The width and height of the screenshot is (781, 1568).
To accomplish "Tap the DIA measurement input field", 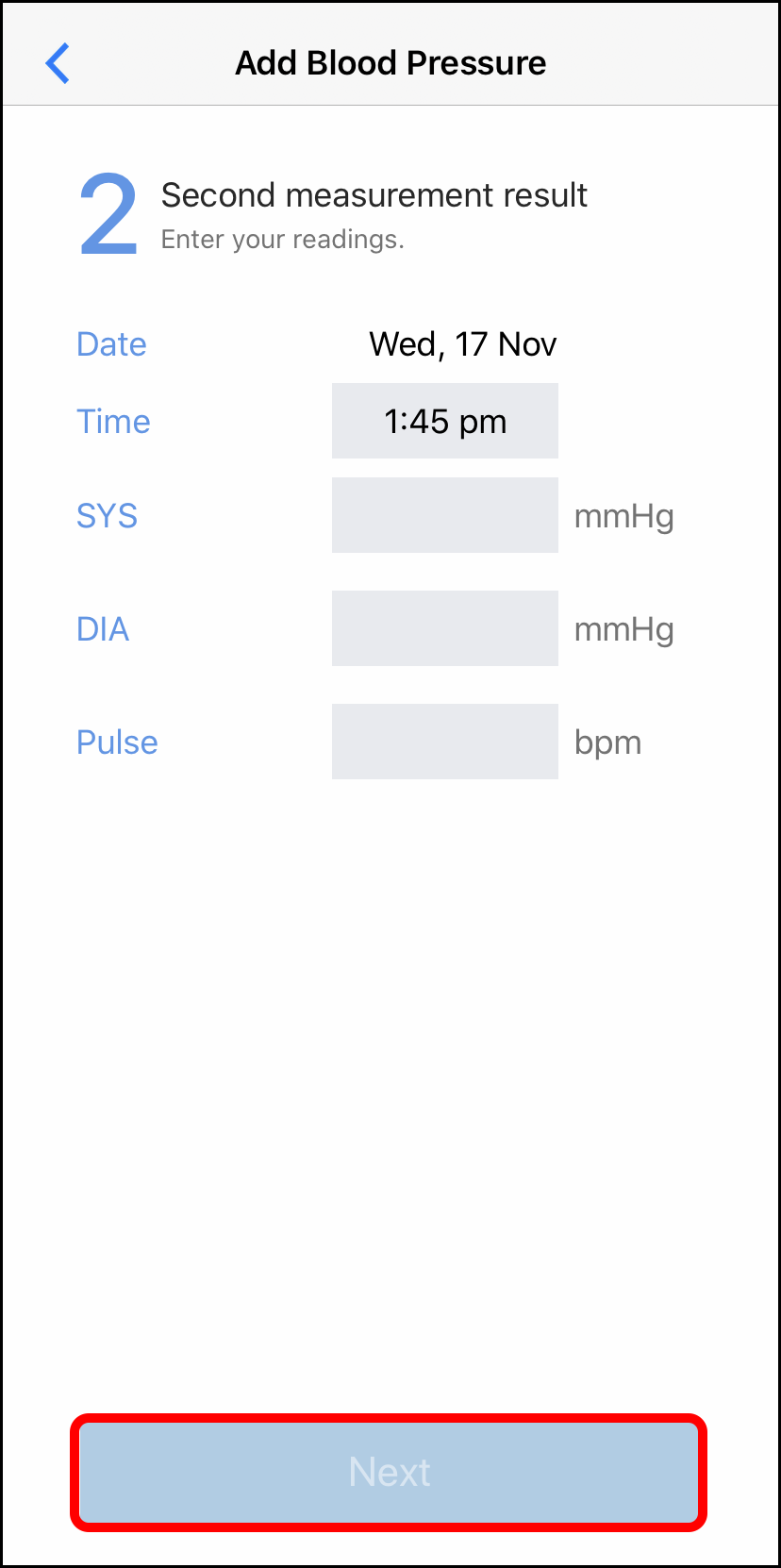I will click(x=444, y=628).
